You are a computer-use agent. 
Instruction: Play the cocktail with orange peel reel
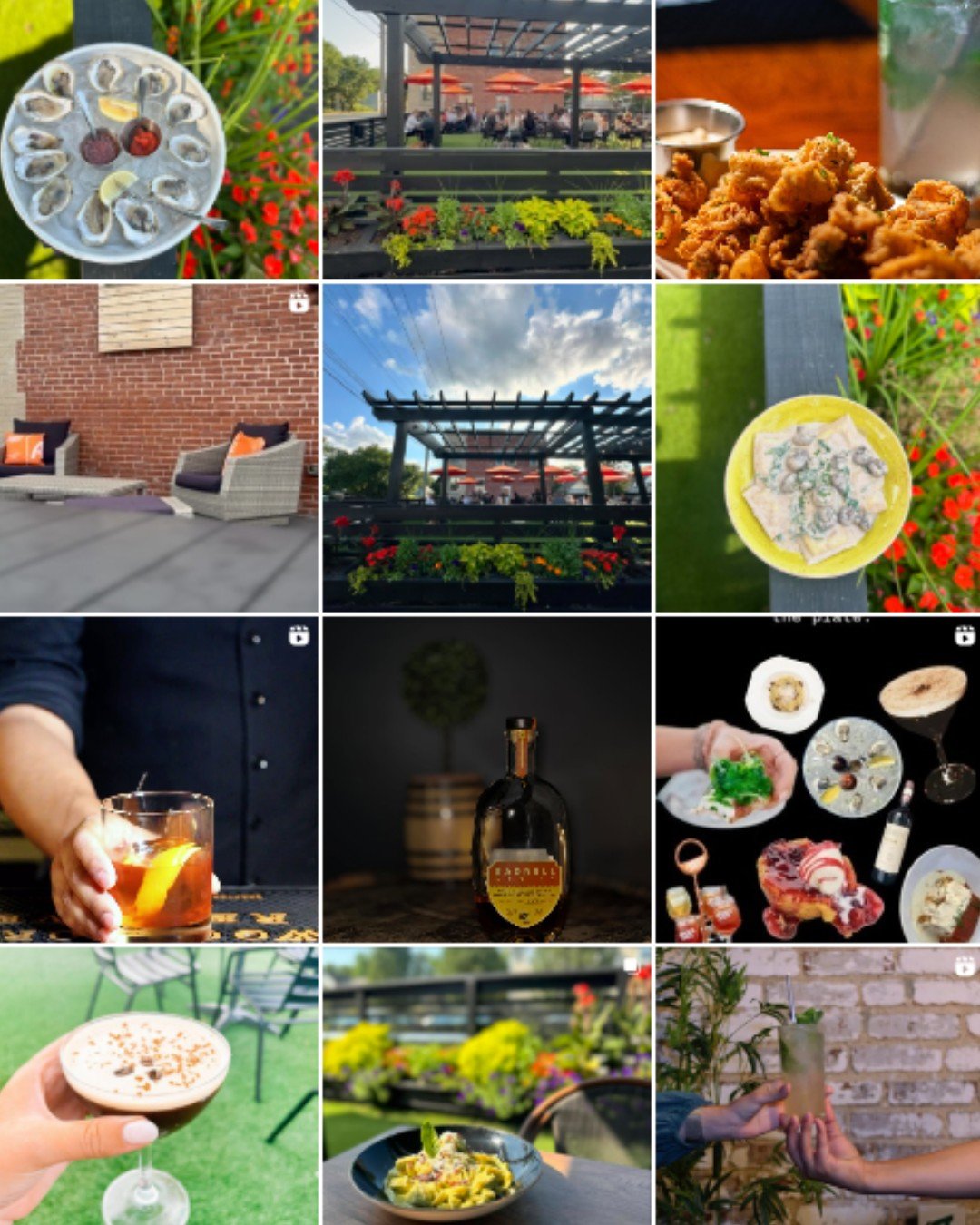159,779
